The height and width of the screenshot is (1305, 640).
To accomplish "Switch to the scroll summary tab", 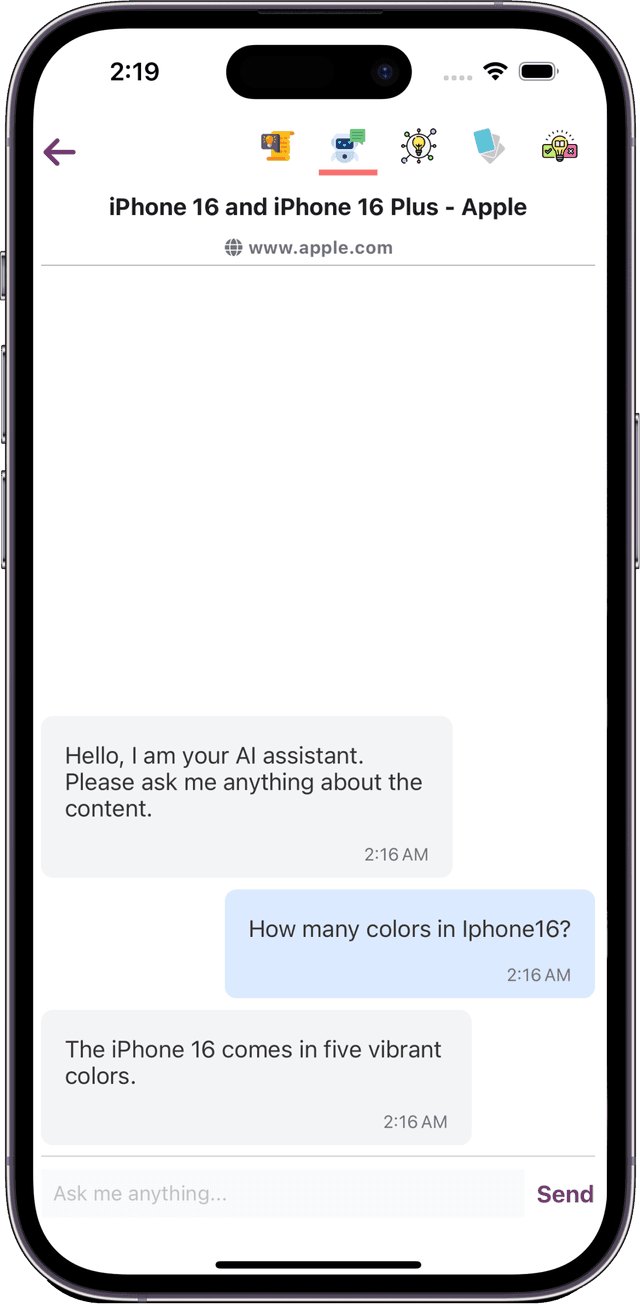I will point(277,146).
